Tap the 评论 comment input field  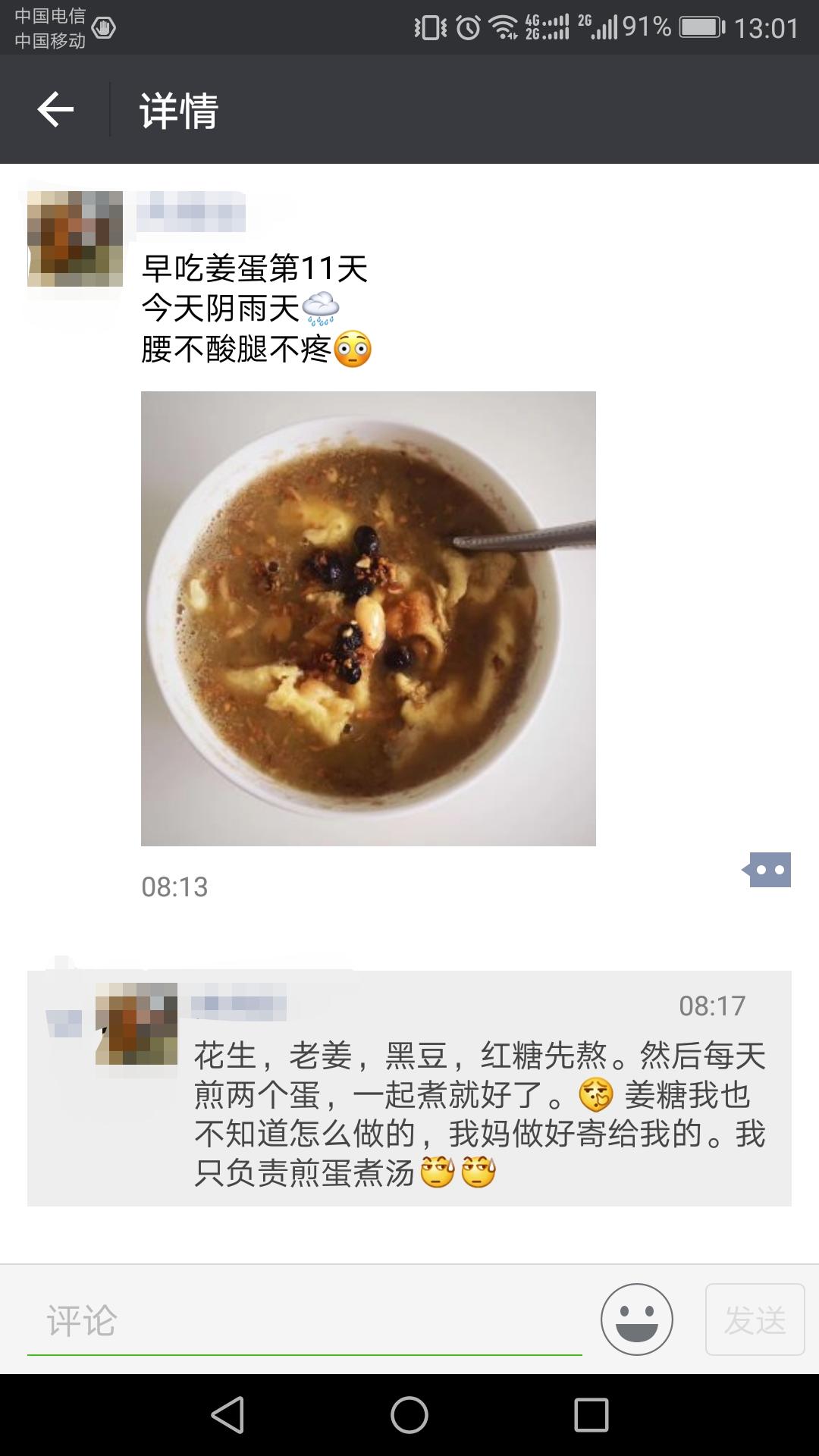click(x=304, y=1320)
